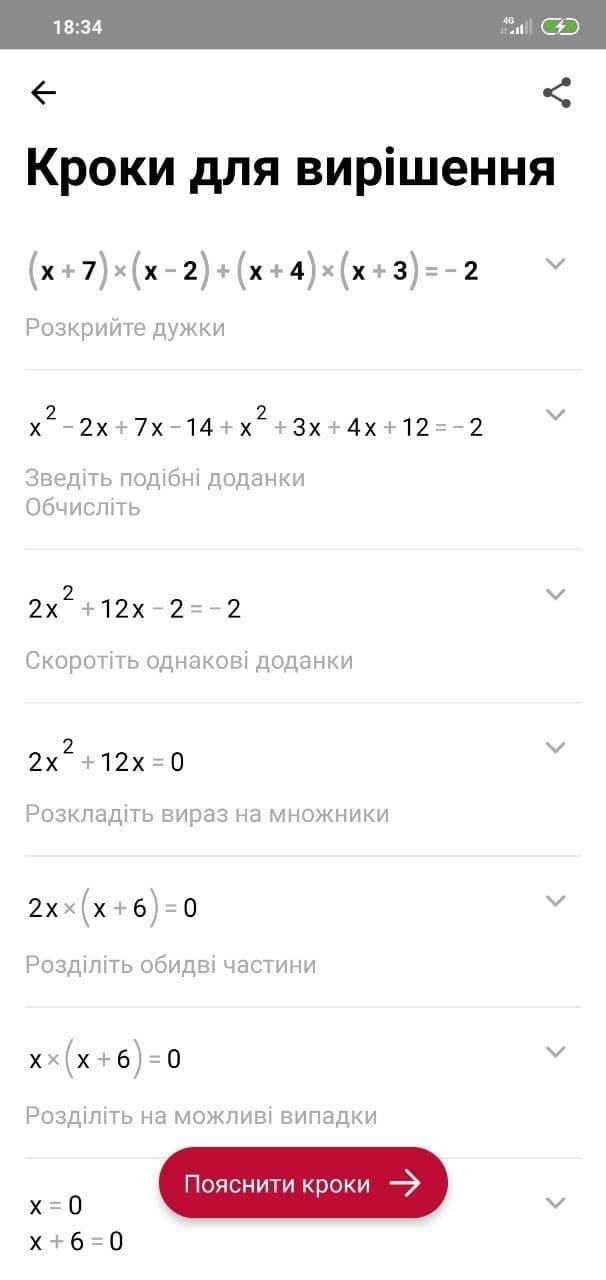Expand the 2x×(x+6)=0 step

[x=555, y=901]
